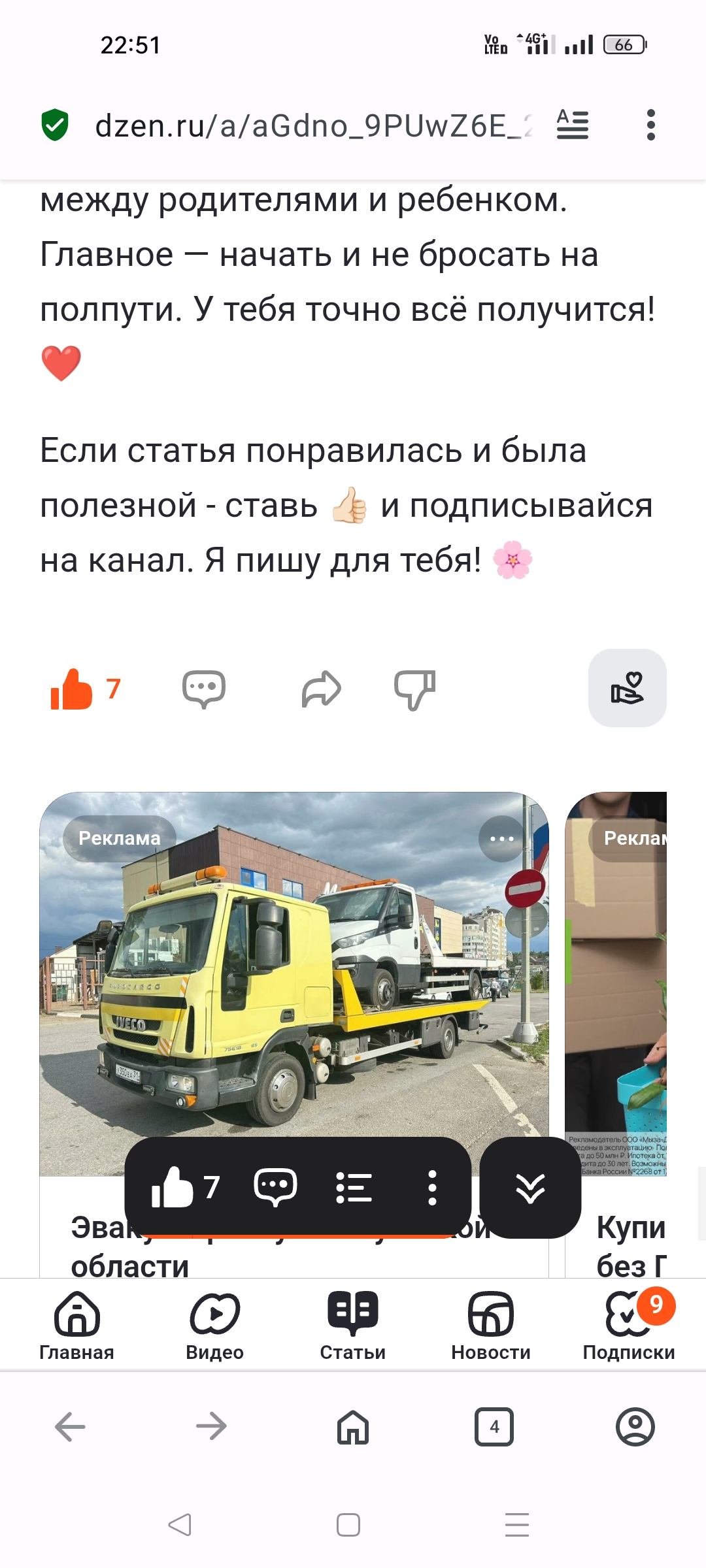The height and width of the screenshot is (1568, 706).
Task: Dislike the article with the thumbs-down icon
Action: (x=414, y=690)
